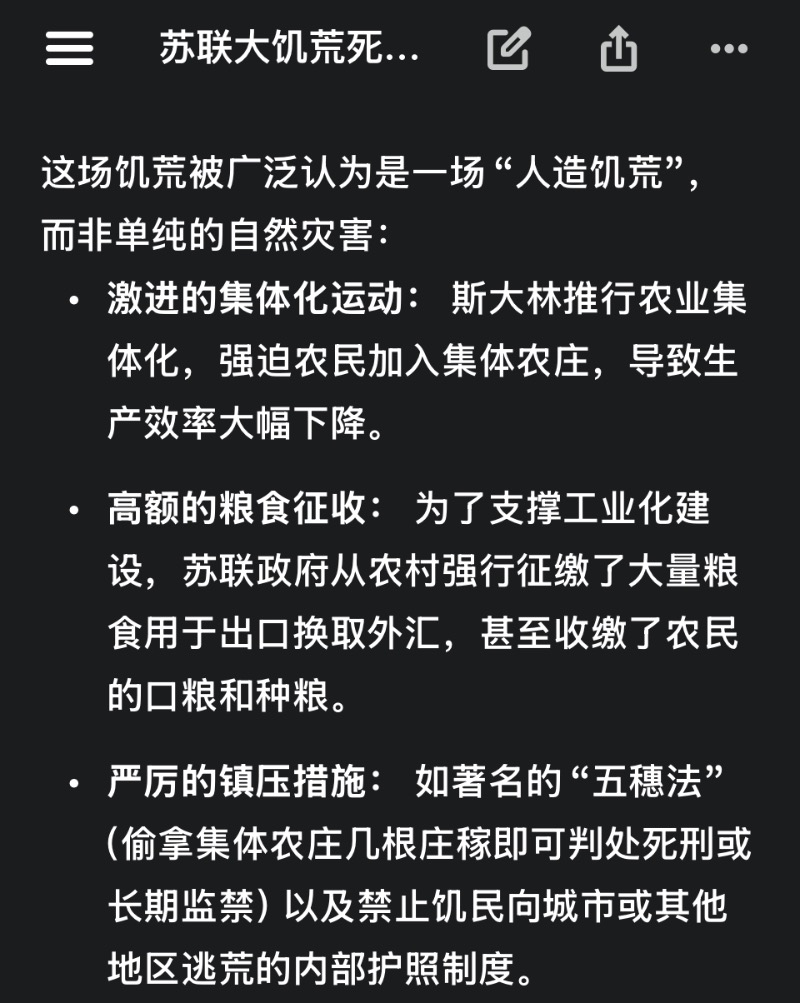Start a new chat with the compose icon

(508, 47)
